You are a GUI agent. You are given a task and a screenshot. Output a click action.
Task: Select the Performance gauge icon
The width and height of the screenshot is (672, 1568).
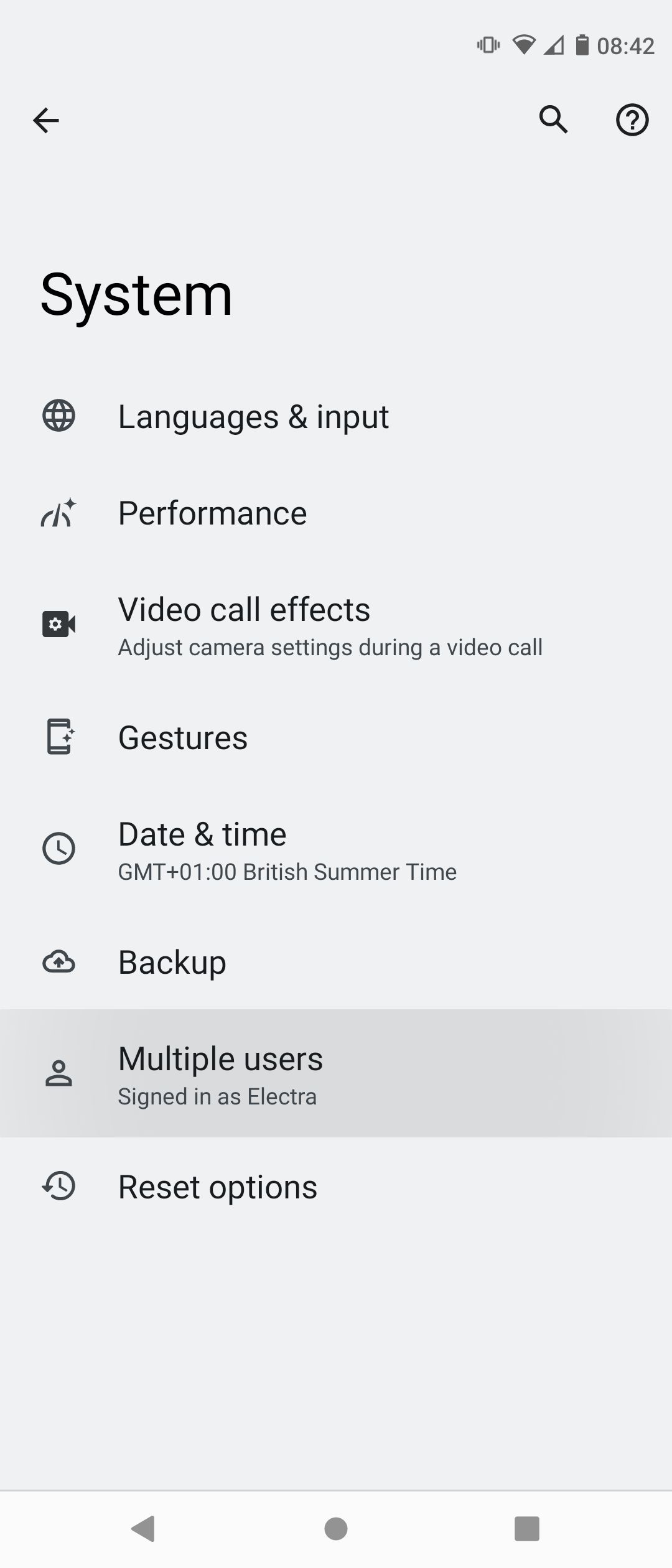[58, 512]
